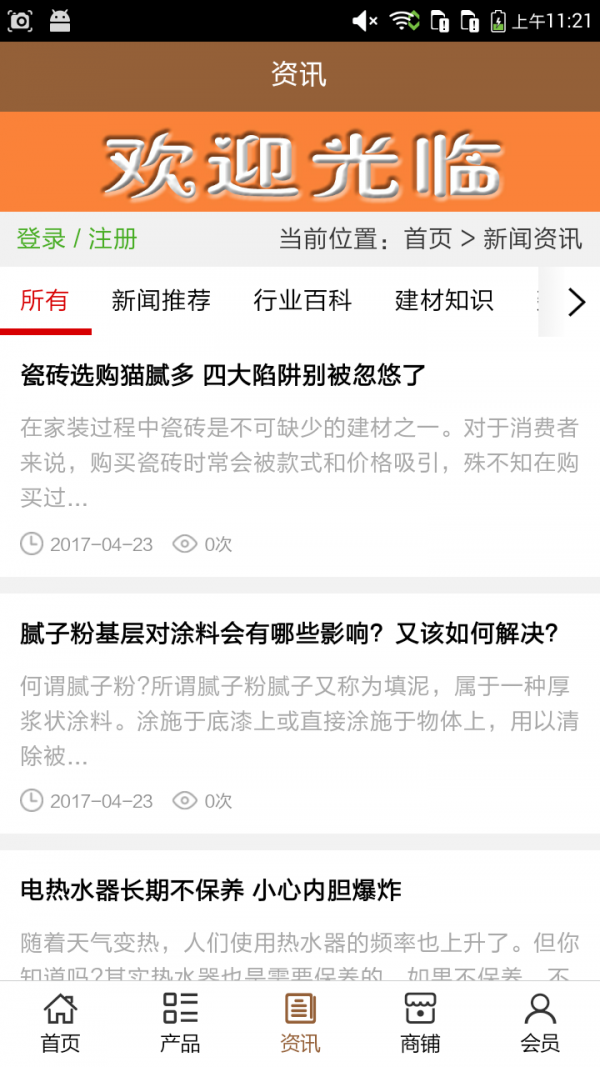Tap the right arrow to show more categories
This screenshot has height=1067, width=600.
(576, 302)
